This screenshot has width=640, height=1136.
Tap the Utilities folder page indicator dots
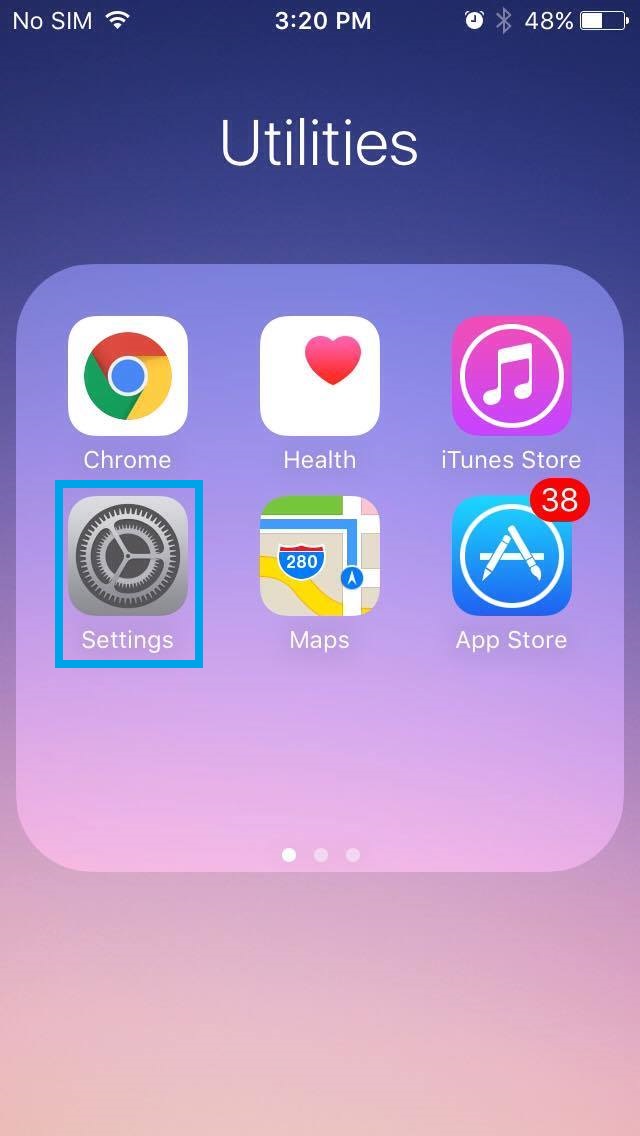(x=320, y=855)
